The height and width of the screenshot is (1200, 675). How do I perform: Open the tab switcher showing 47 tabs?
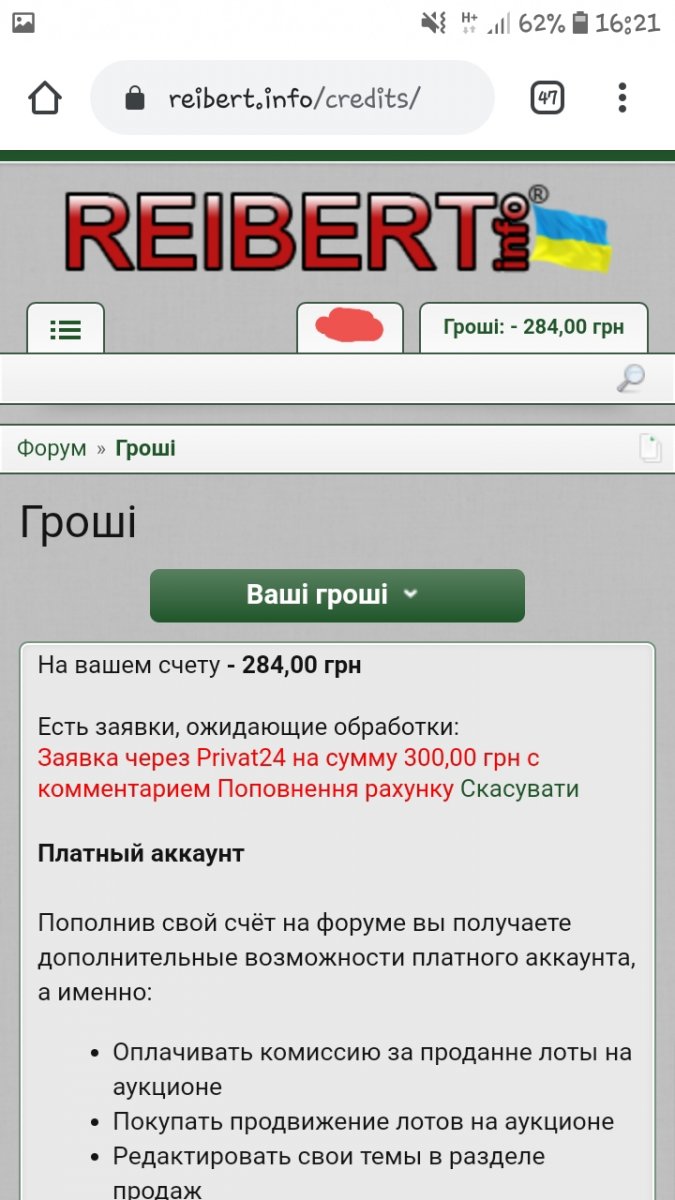coord(547,98)
